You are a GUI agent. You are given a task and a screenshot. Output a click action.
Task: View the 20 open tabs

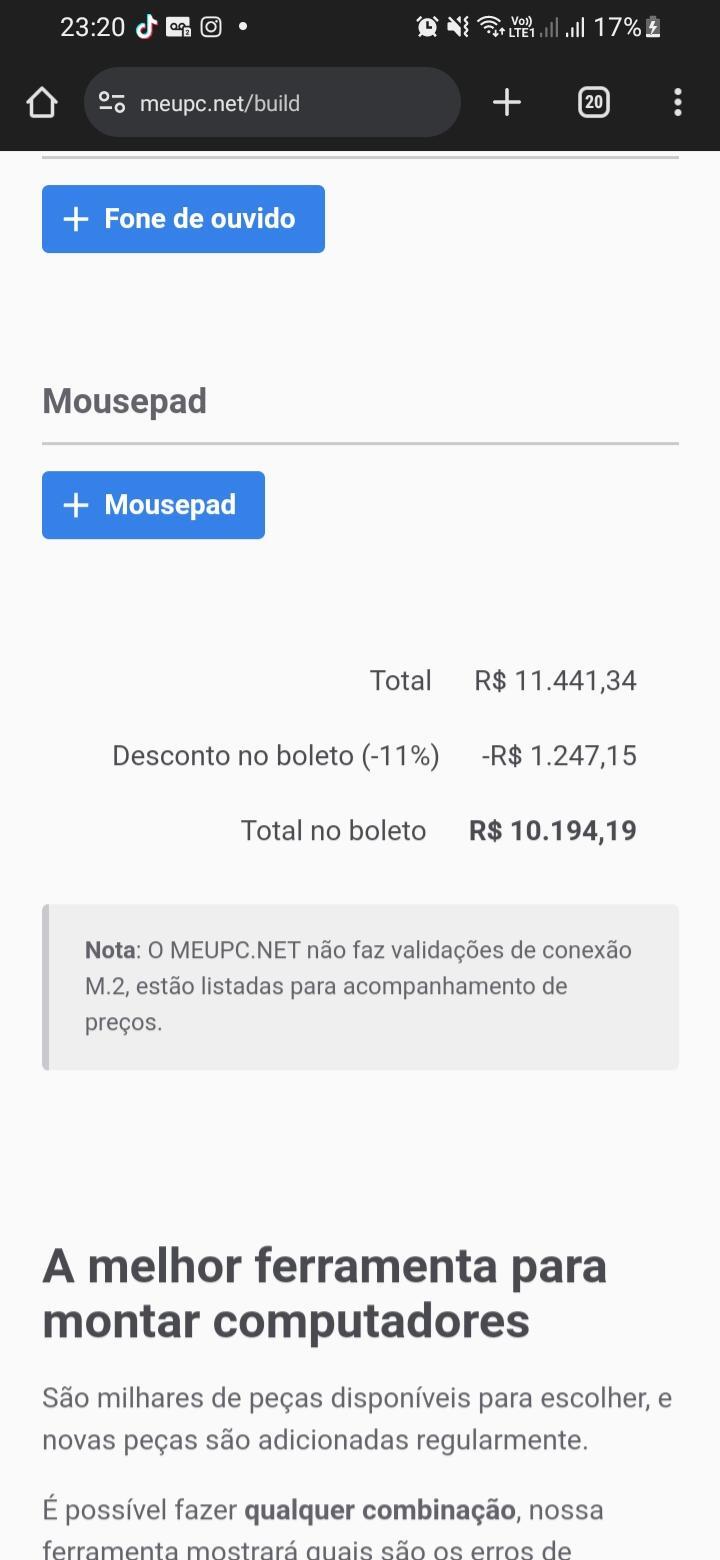pyautogui.click(x=594, y=102)
